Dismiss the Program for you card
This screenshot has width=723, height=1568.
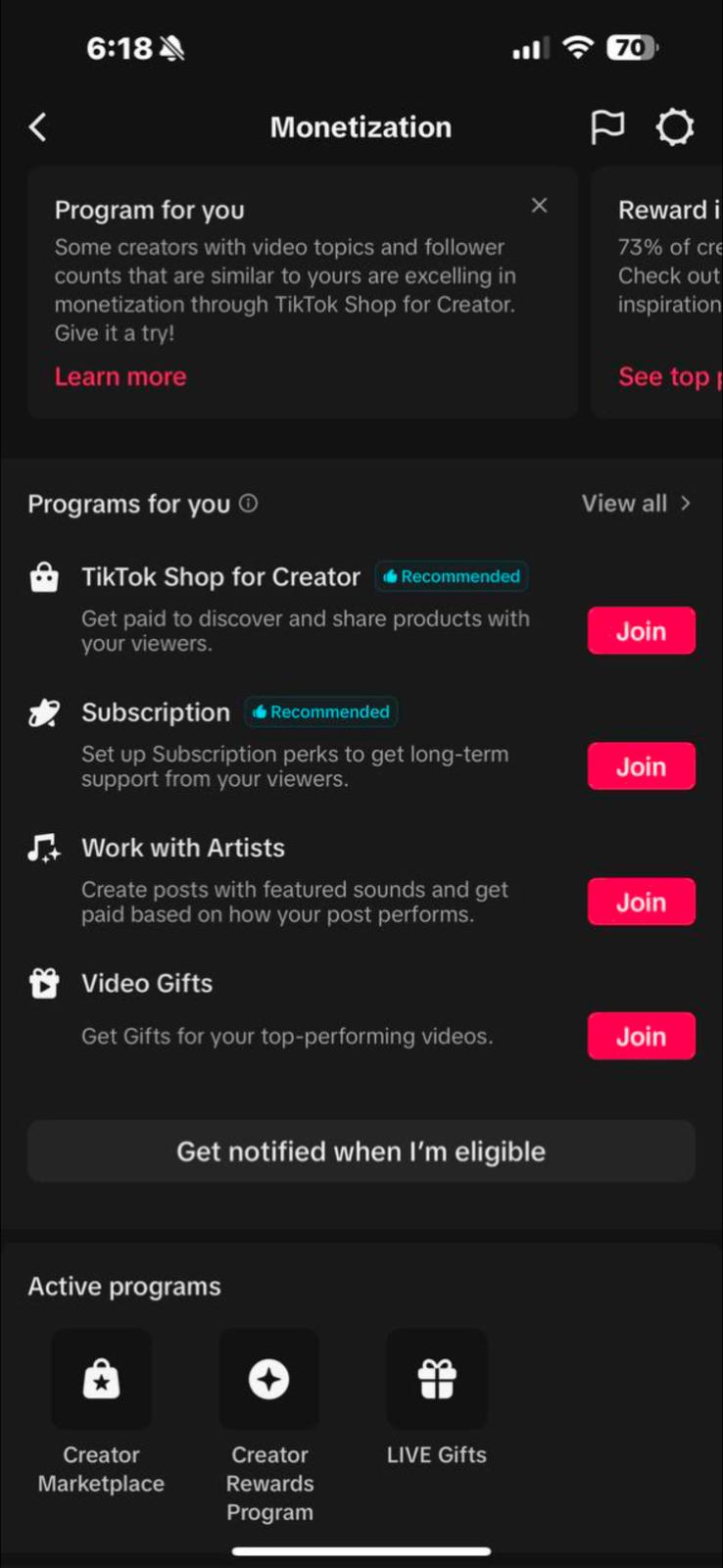click(x=539, y=205)
